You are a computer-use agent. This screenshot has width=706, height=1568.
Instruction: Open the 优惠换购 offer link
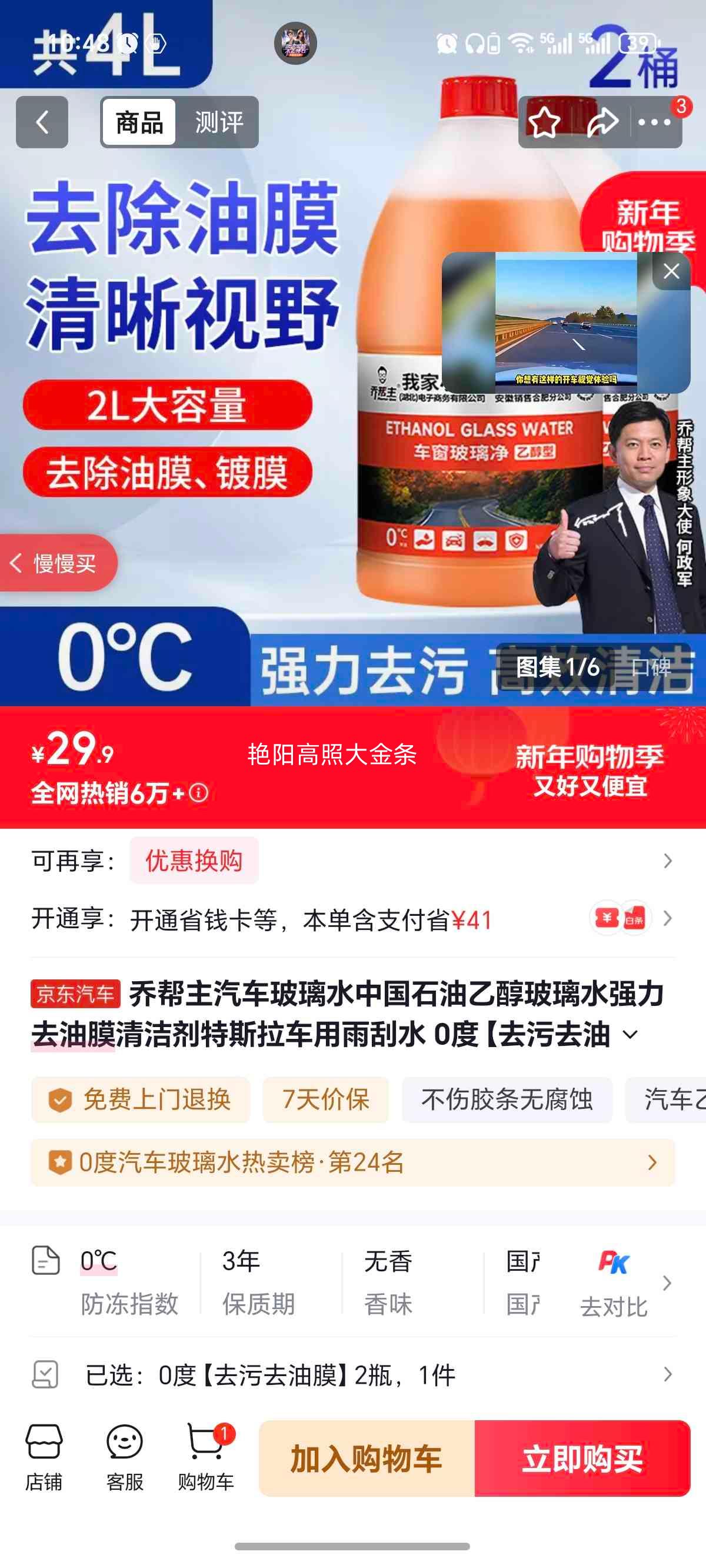194,860
